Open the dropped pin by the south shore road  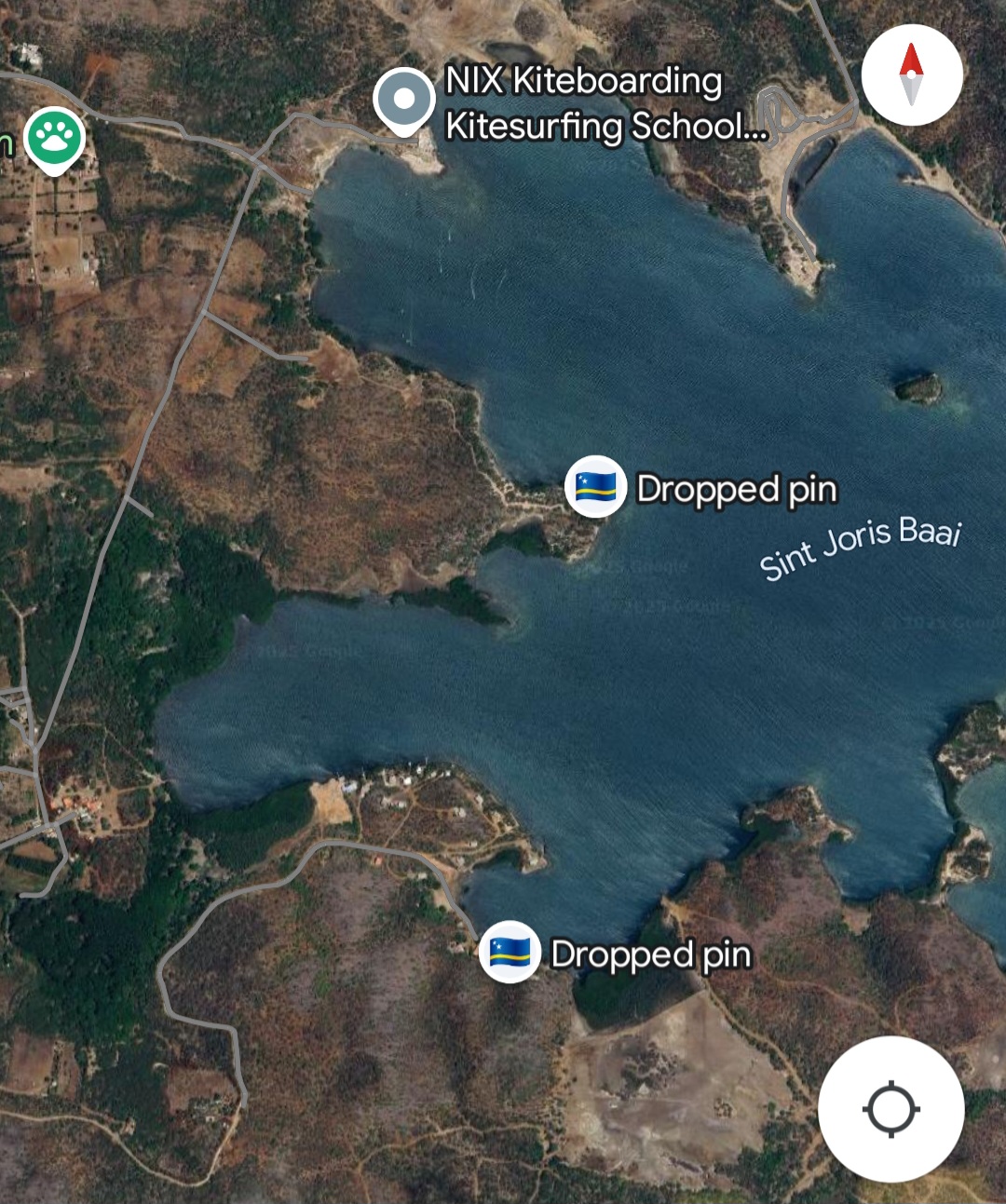point(510,952)
